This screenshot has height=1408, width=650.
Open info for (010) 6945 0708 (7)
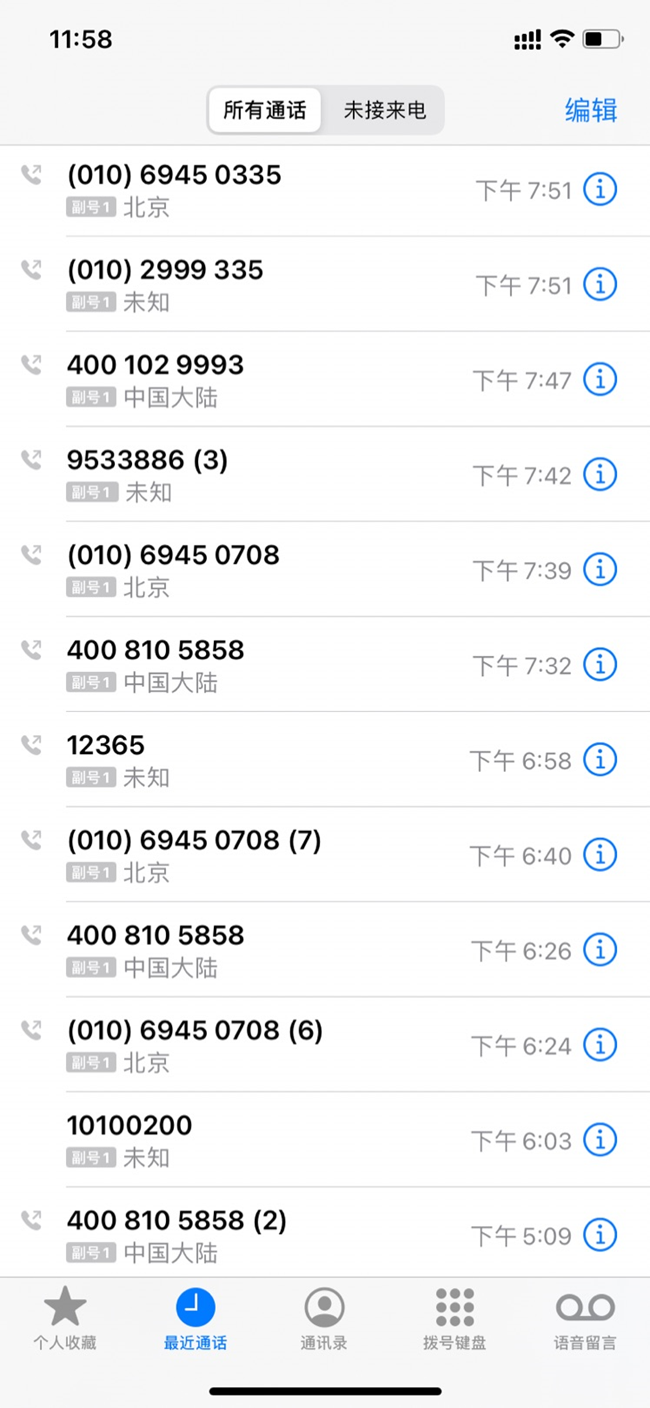[x=600, y=854]
